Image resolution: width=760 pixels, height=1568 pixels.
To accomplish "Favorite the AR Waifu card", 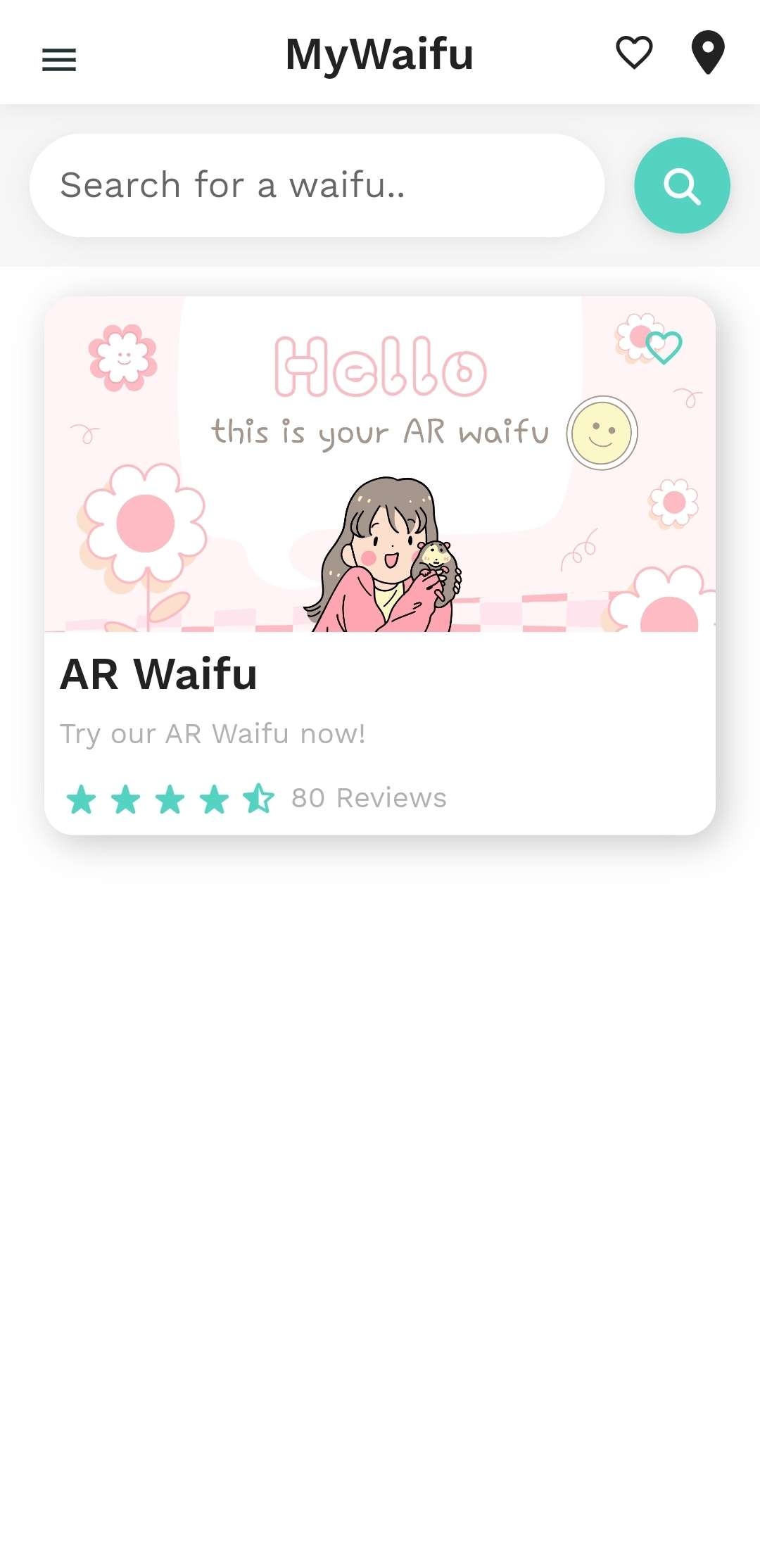I will pyautogui.click(x=664, y=347).
